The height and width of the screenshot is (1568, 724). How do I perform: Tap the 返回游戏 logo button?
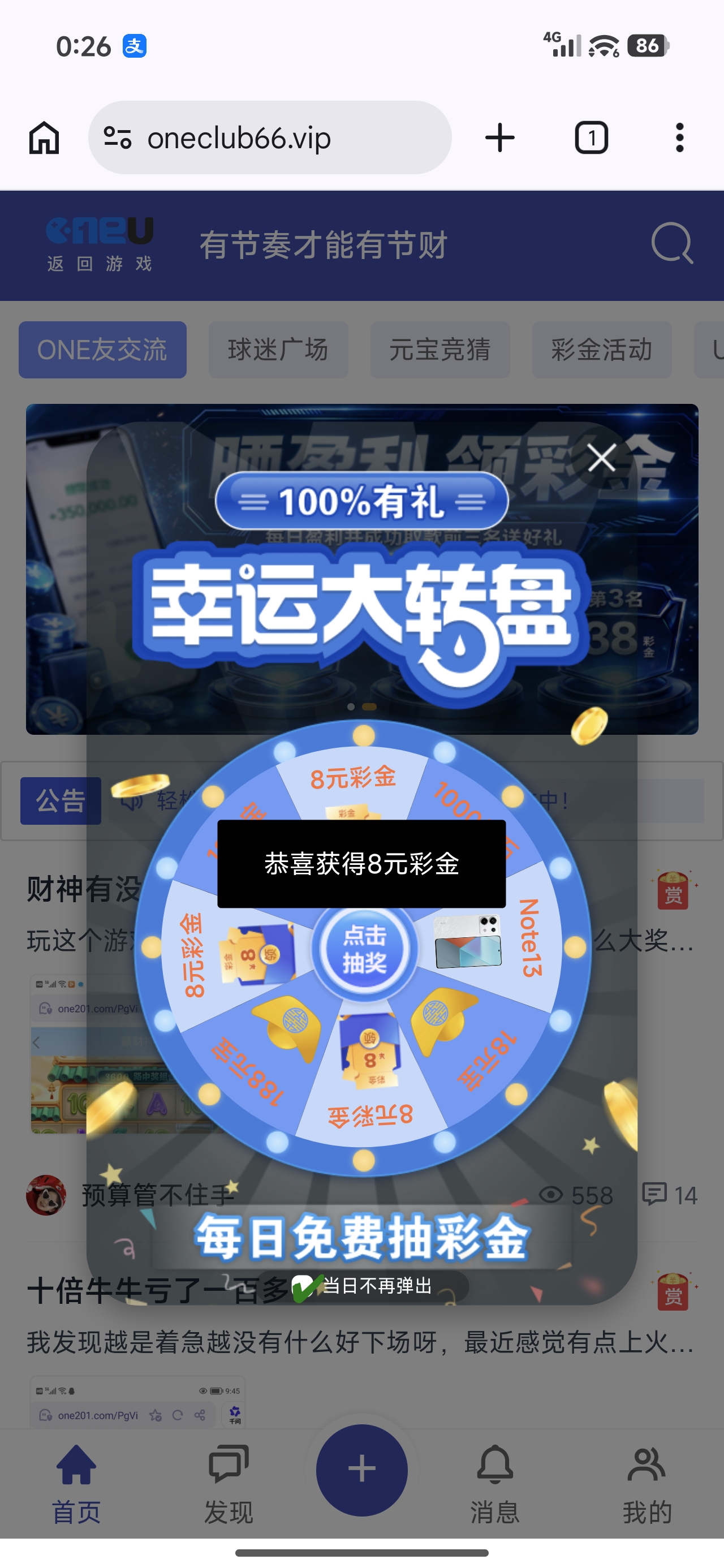point(100,245)
